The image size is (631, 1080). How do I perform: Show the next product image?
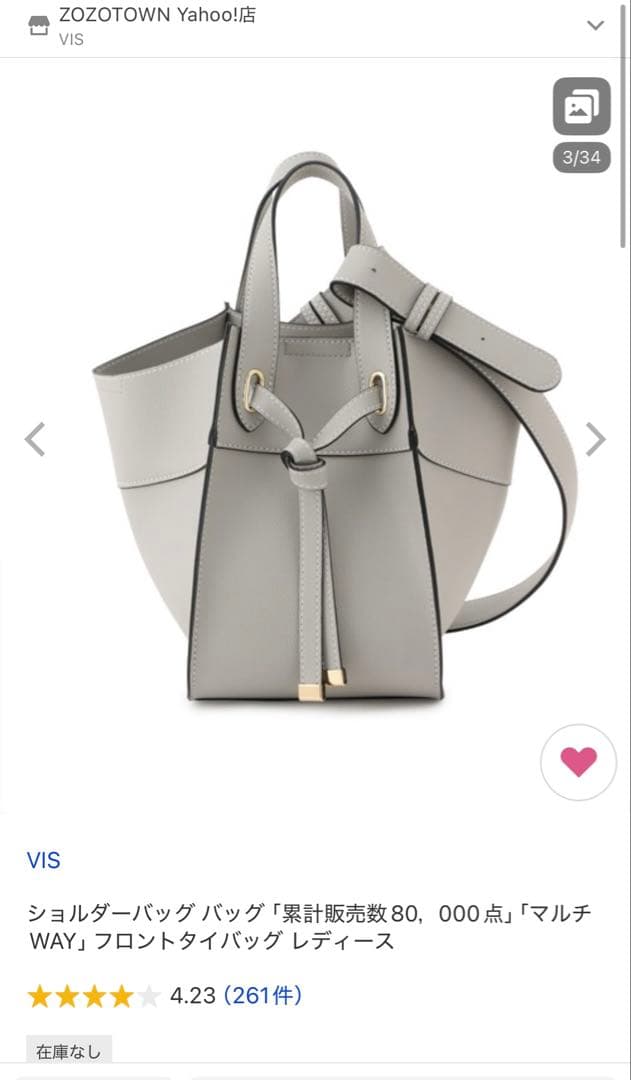[x=595, y=439]
